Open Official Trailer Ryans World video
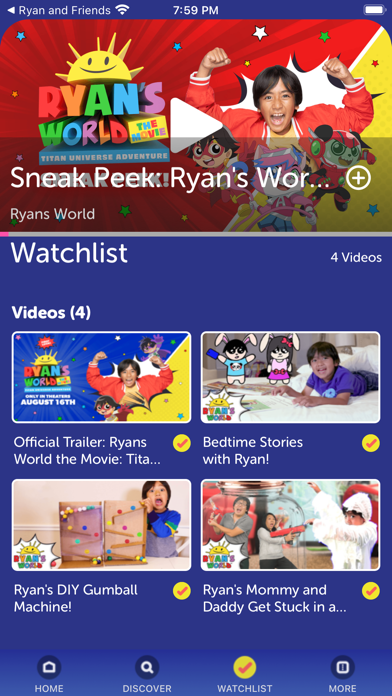Viewport: 392px width, 696px height. click(x=102, y=377)
